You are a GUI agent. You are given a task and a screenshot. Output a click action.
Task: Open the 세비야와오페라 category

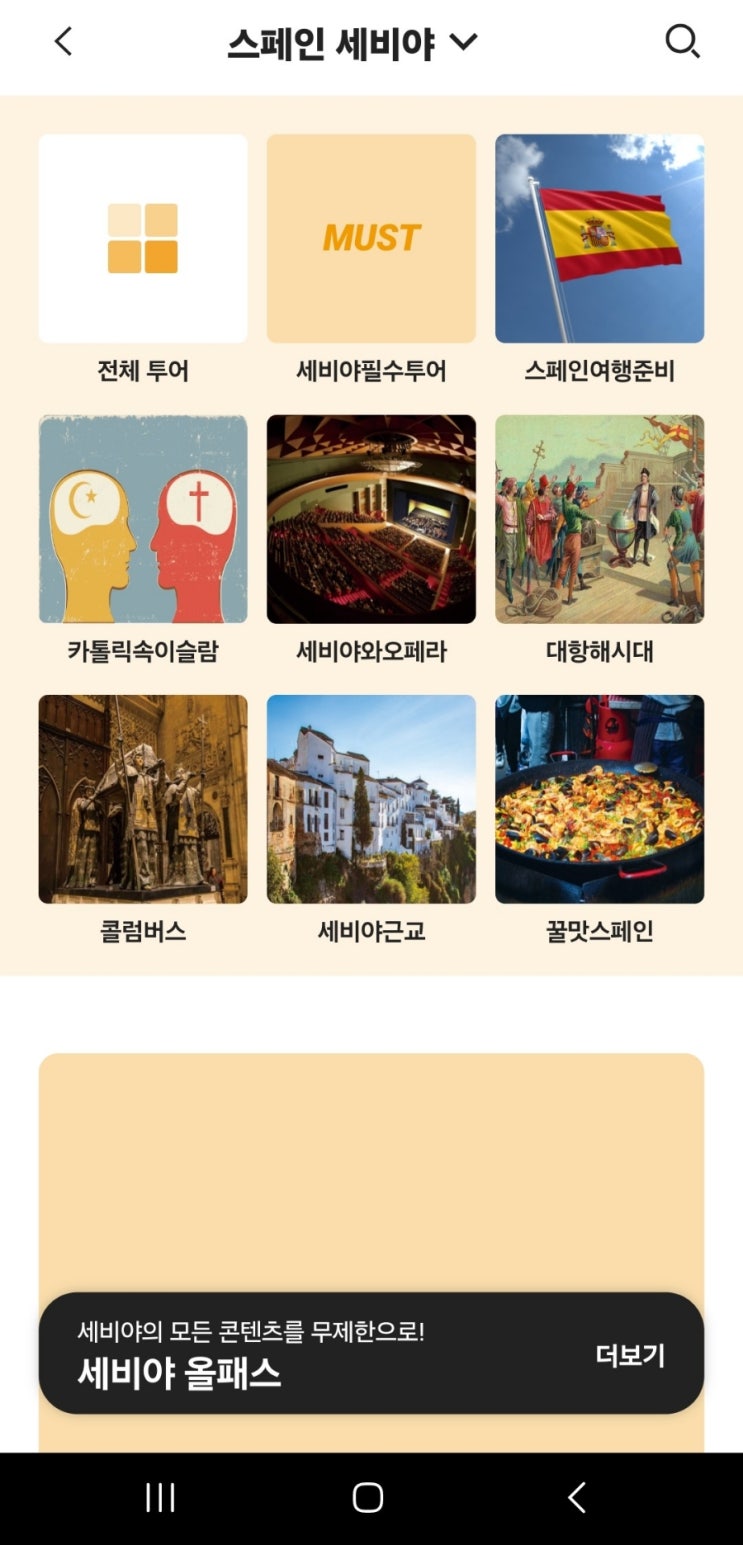(371, 519)
